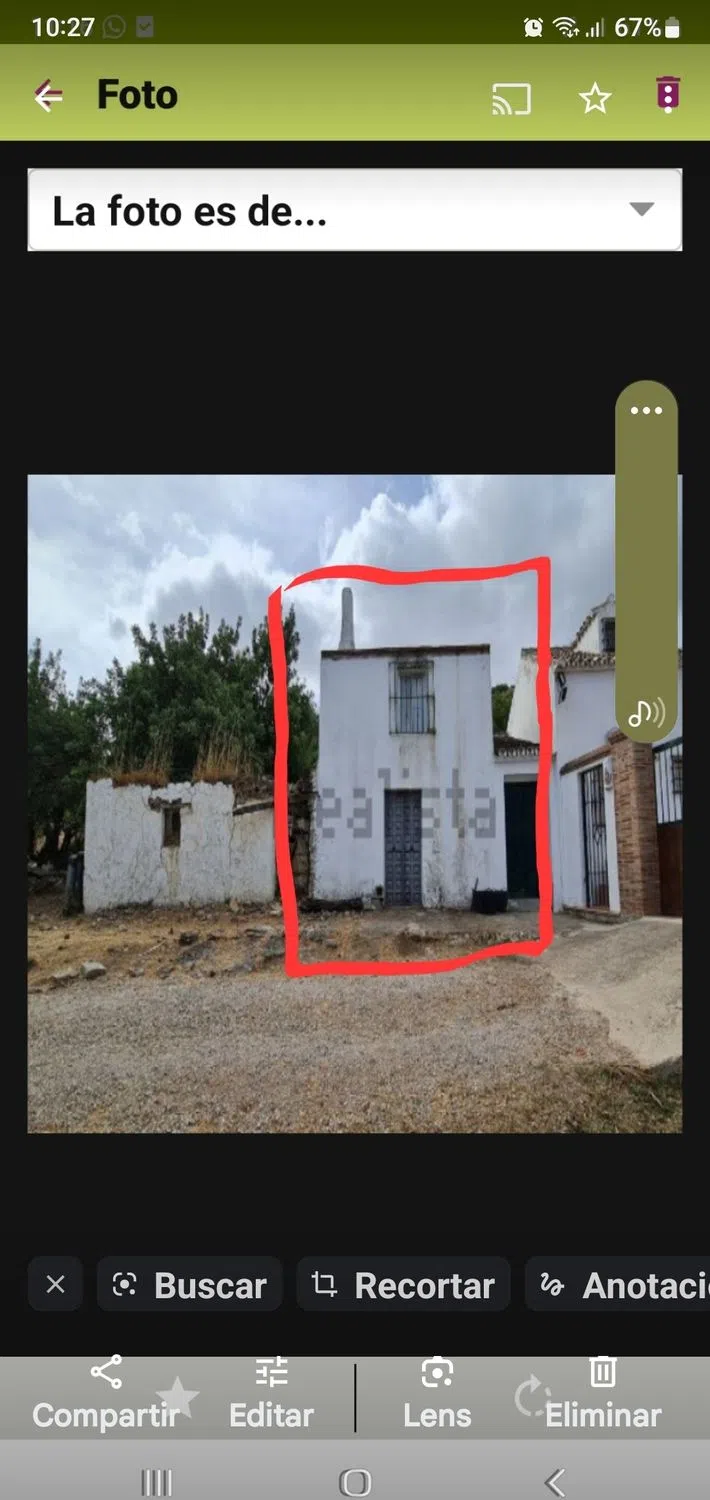Dismiss the suggestion chips with X
710x1500 pixels.
click(56, 1285)
